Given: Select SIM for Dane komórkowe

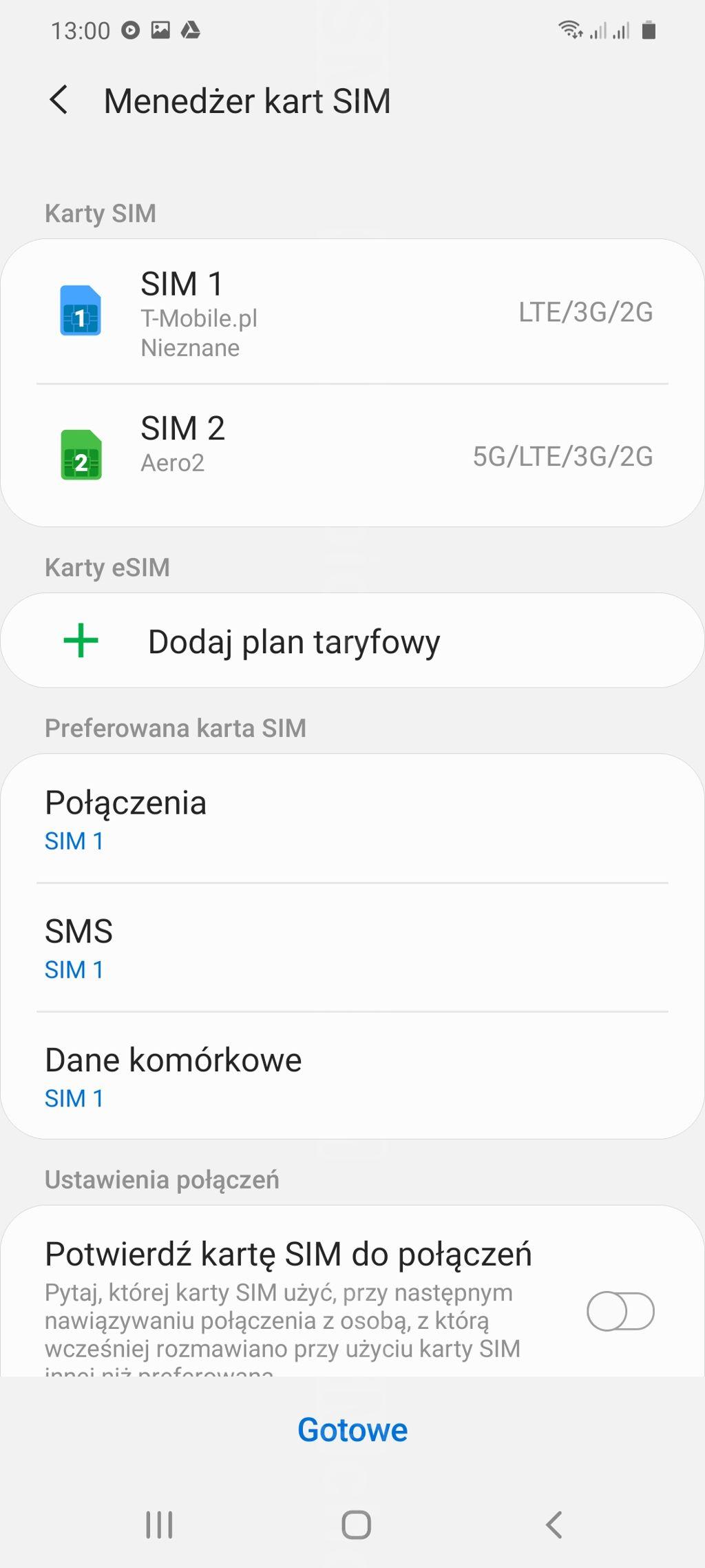Looking at the screenshot, I should [352, 1076].
